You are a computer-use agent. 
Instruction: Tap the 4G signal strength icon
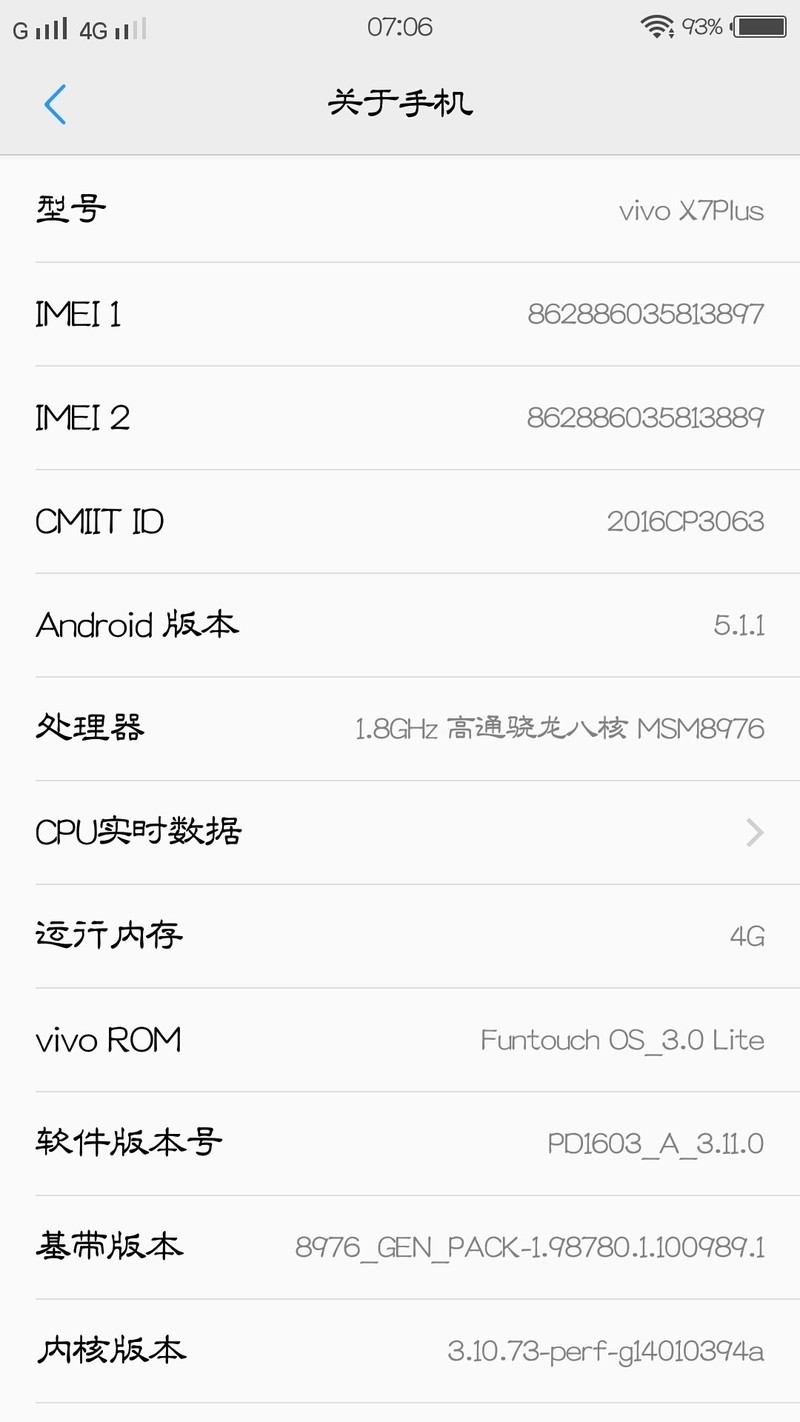click(95, 27)
